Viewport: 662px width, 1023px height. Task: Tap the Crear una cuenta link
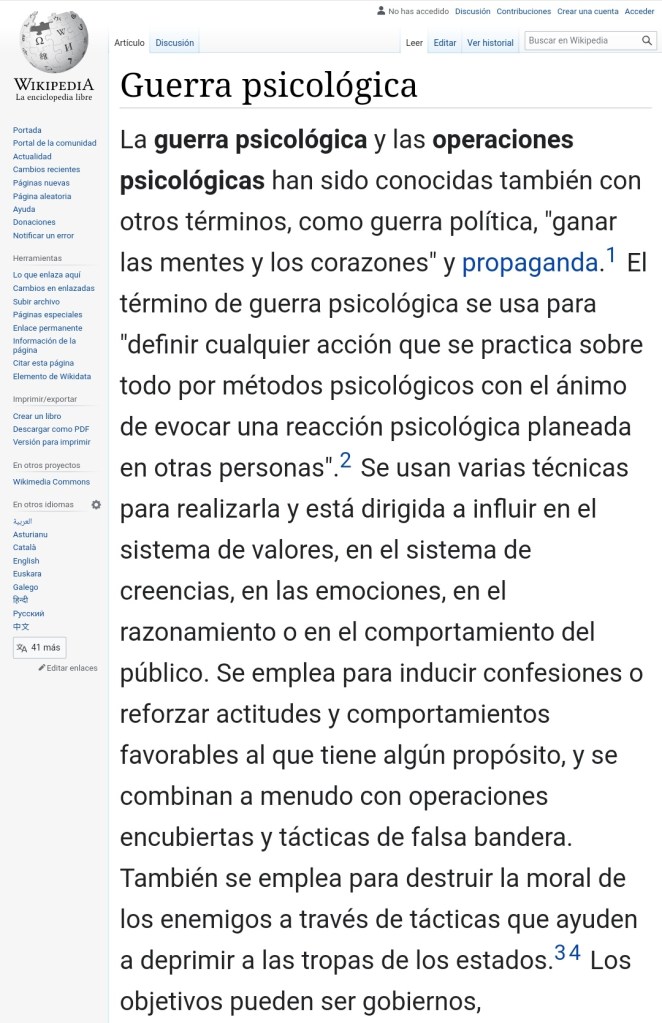(x=587, y=12)
